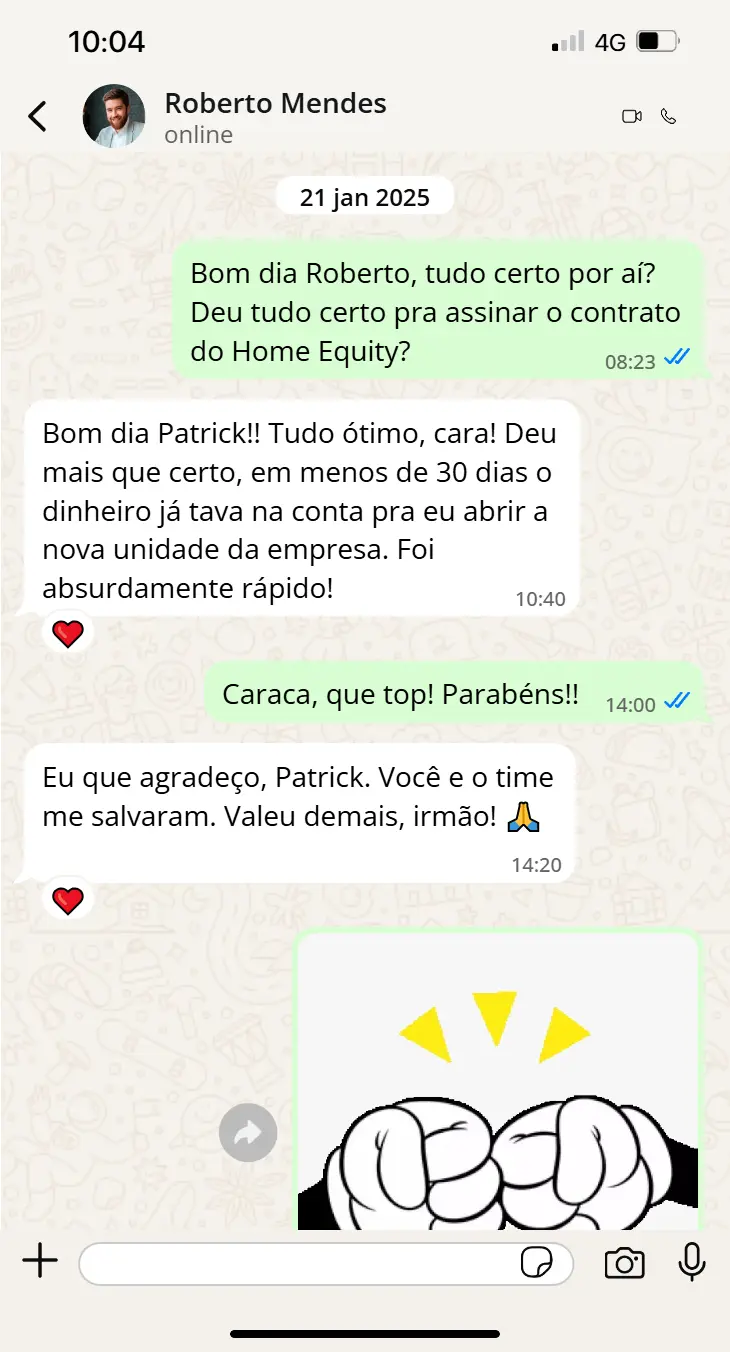
Task: Tap the heart reaction under the 10:40 message
Action: [x=68, y=633]
